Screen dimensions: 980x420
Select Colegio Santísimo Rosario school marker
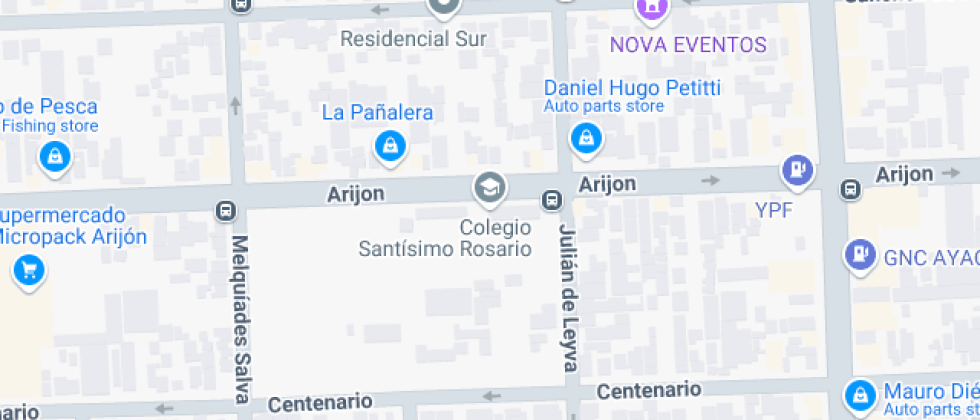[x=489, y=187]
